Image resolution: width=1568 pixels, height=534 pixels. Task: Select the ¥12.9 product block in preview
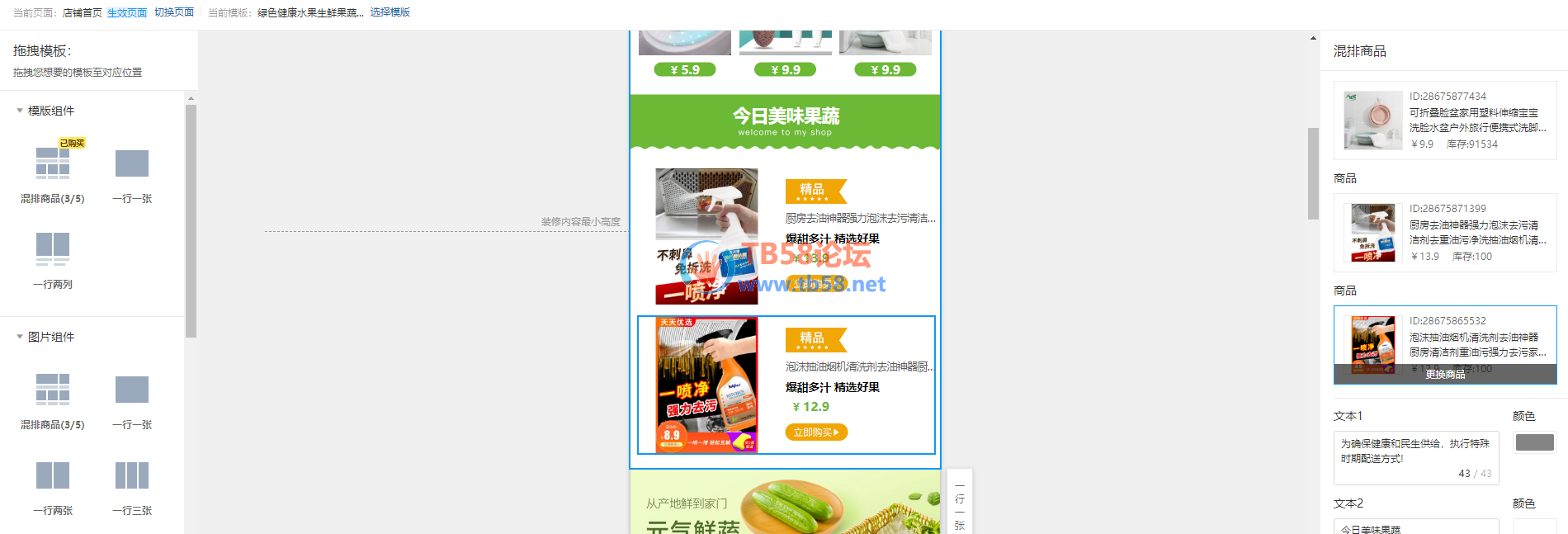coord(786,385)
